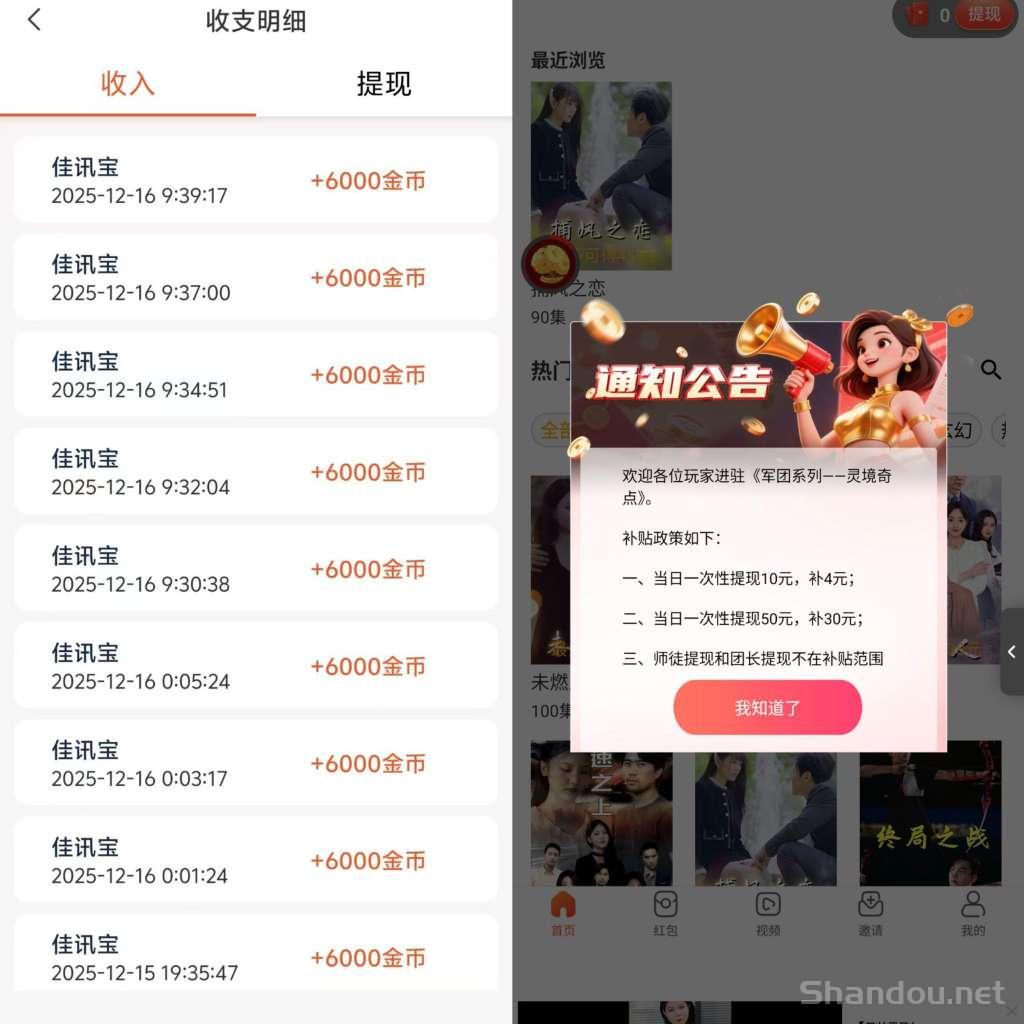This screenshot has height=1024, width=1024.
Task: Open the 首页 tab in bottom navigation
Action: click(x=563, y=913)
